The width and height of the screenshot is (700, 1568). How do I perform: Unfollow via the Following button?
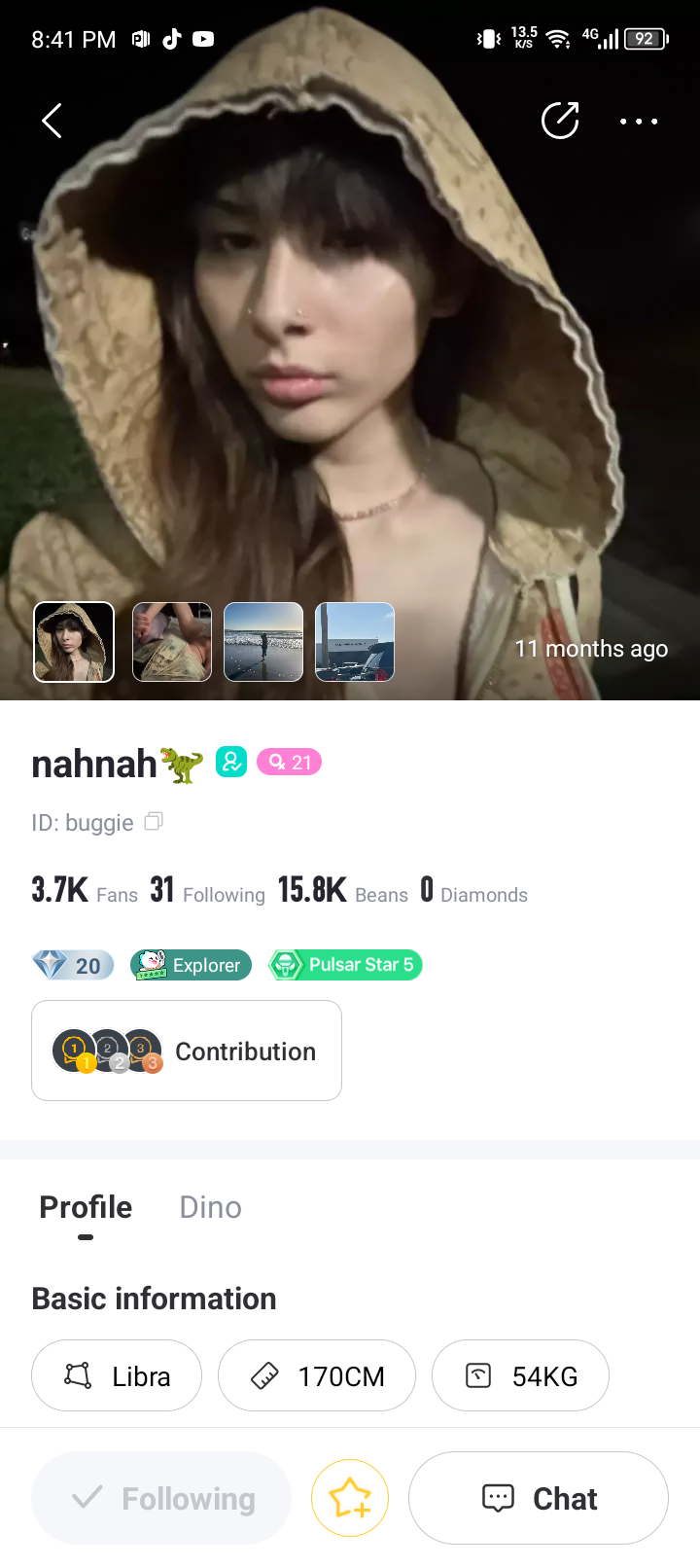pos(161,1498)
